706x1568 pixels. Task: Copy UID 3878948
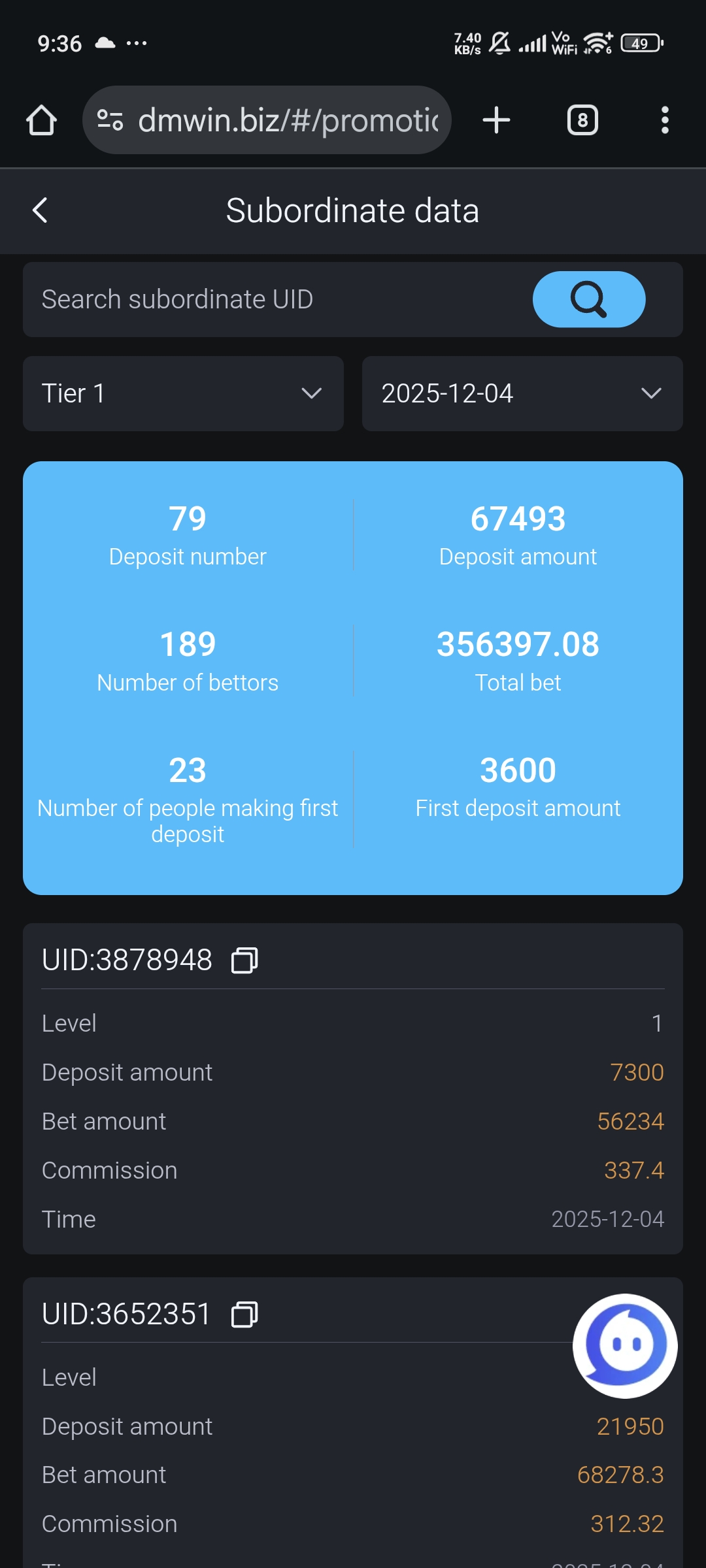coord(244,960)
